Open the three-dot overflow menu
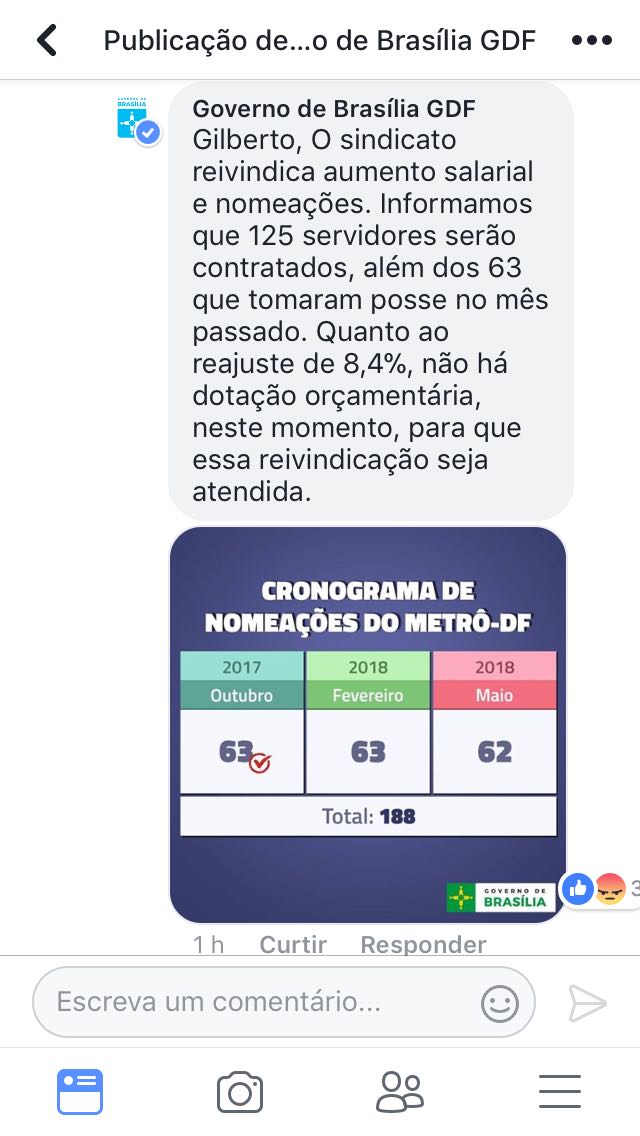 coord(590,41)
